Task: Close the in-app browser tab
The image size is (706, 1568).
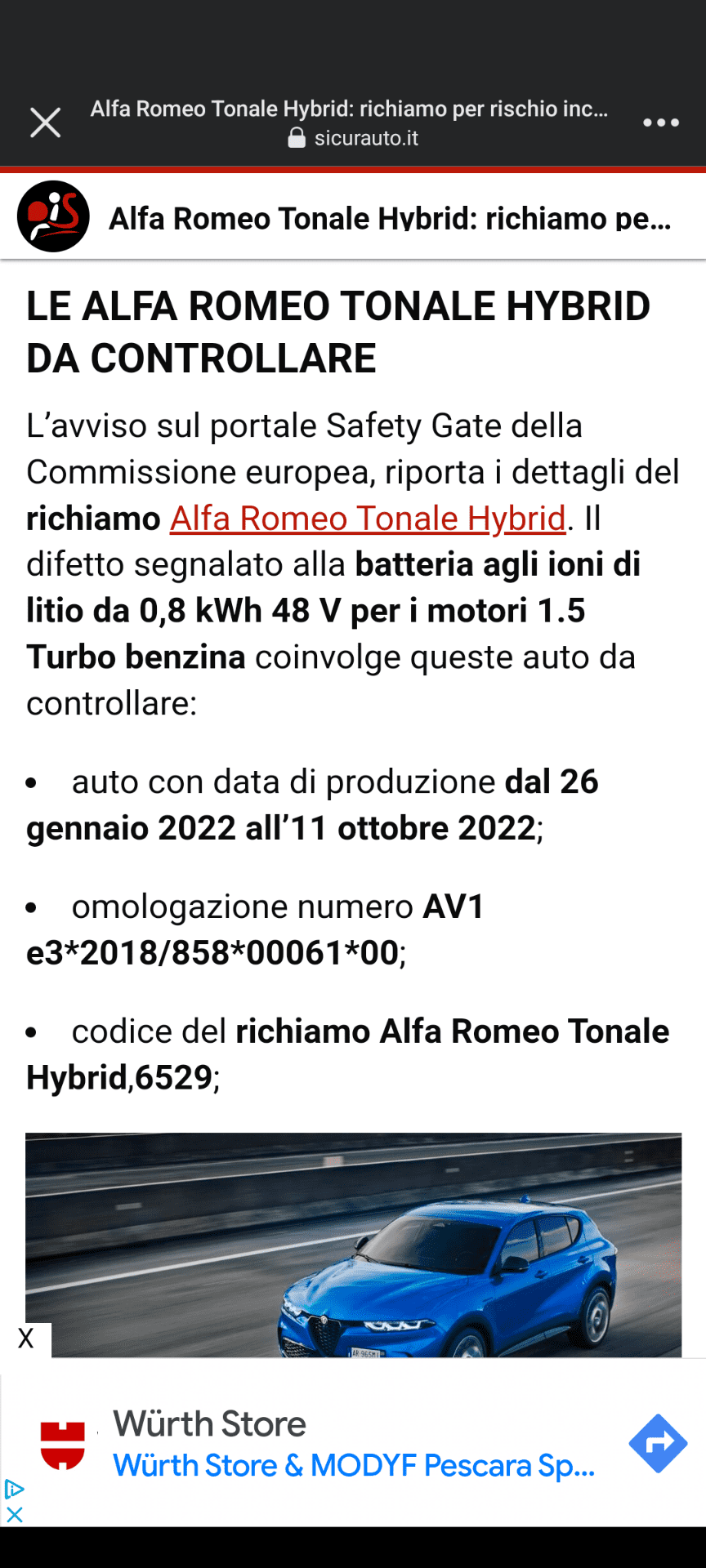Action: (x=46, y=123)
